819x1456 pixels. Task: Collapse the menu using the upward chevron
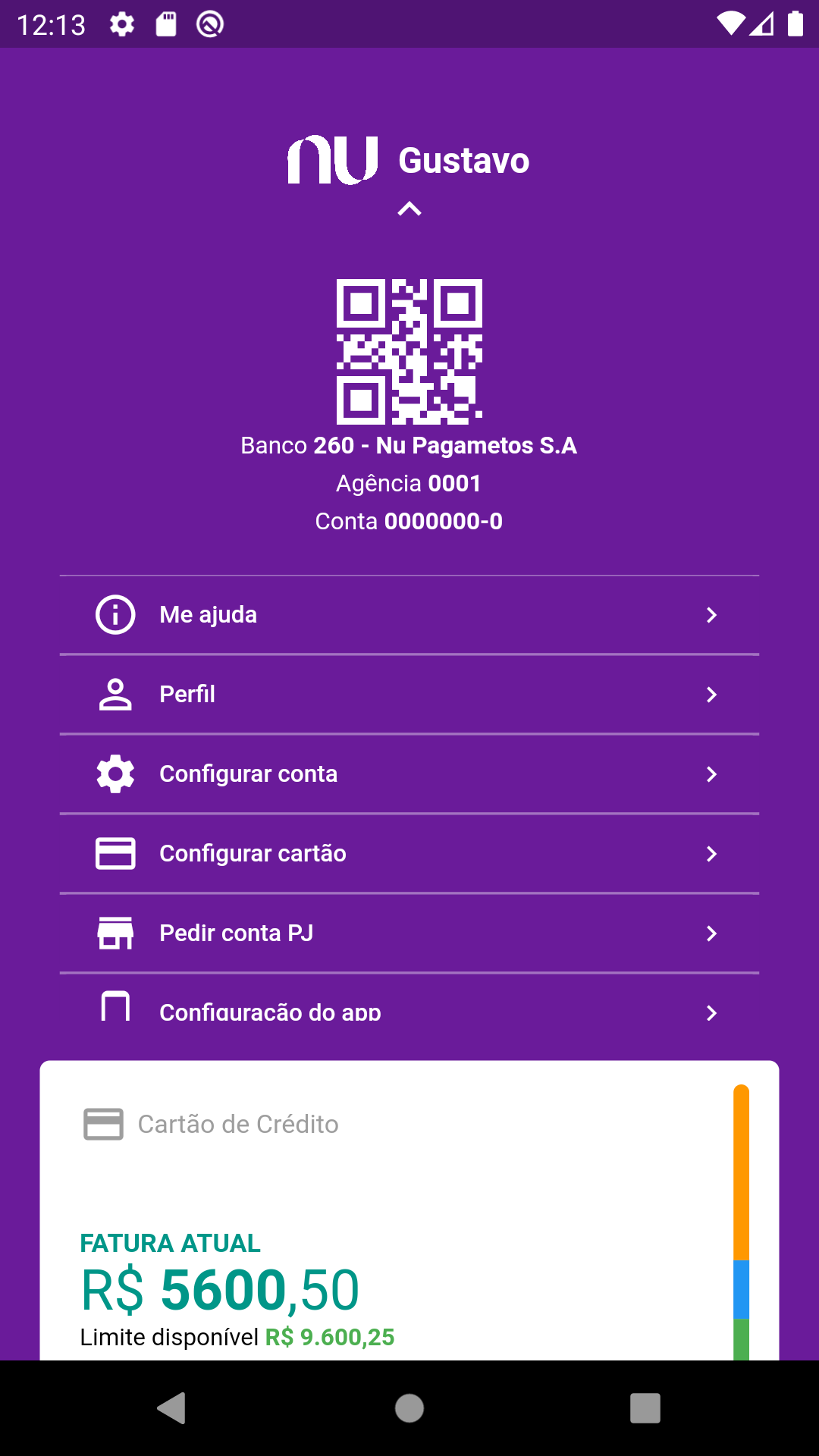pos(409,209)
